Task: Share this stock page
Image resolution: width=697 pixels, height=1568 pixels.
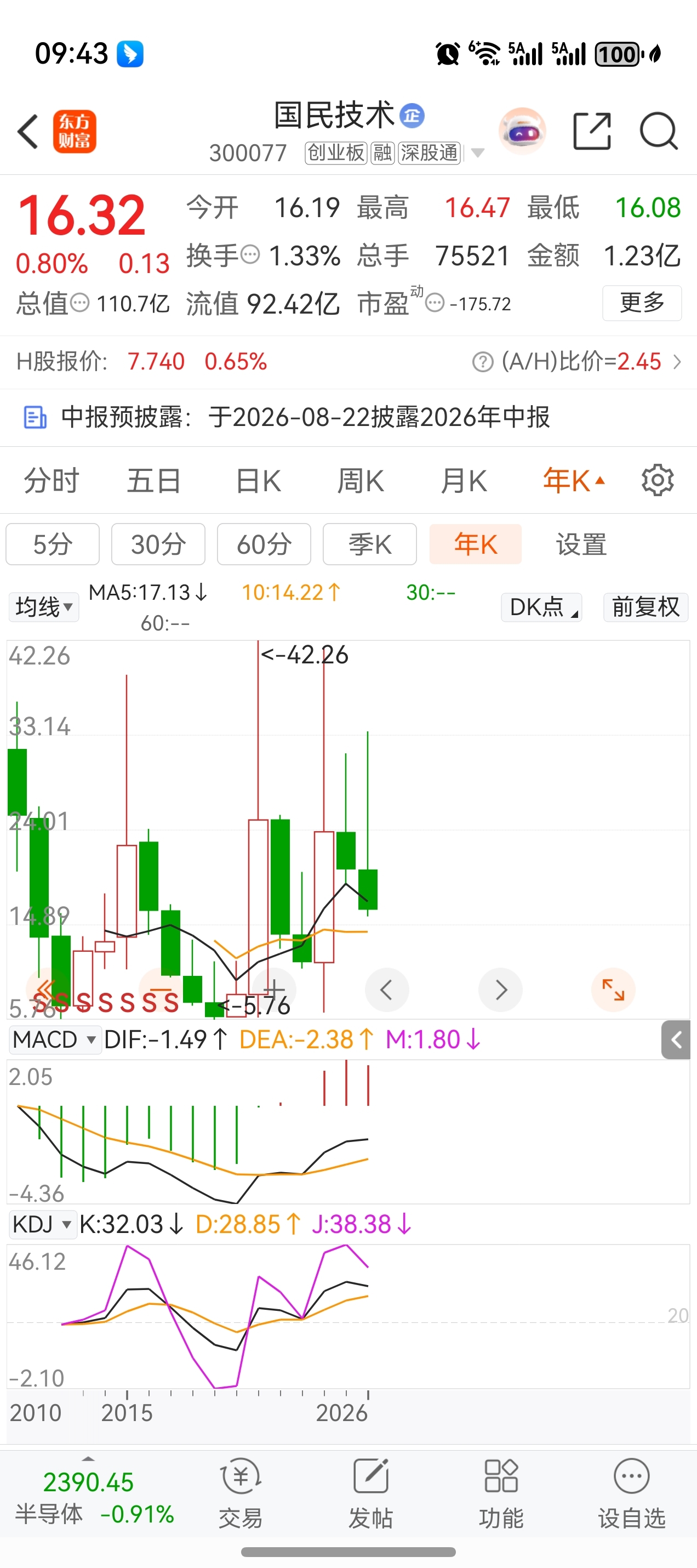Action: pyautogui.click(x=592, y=131)
